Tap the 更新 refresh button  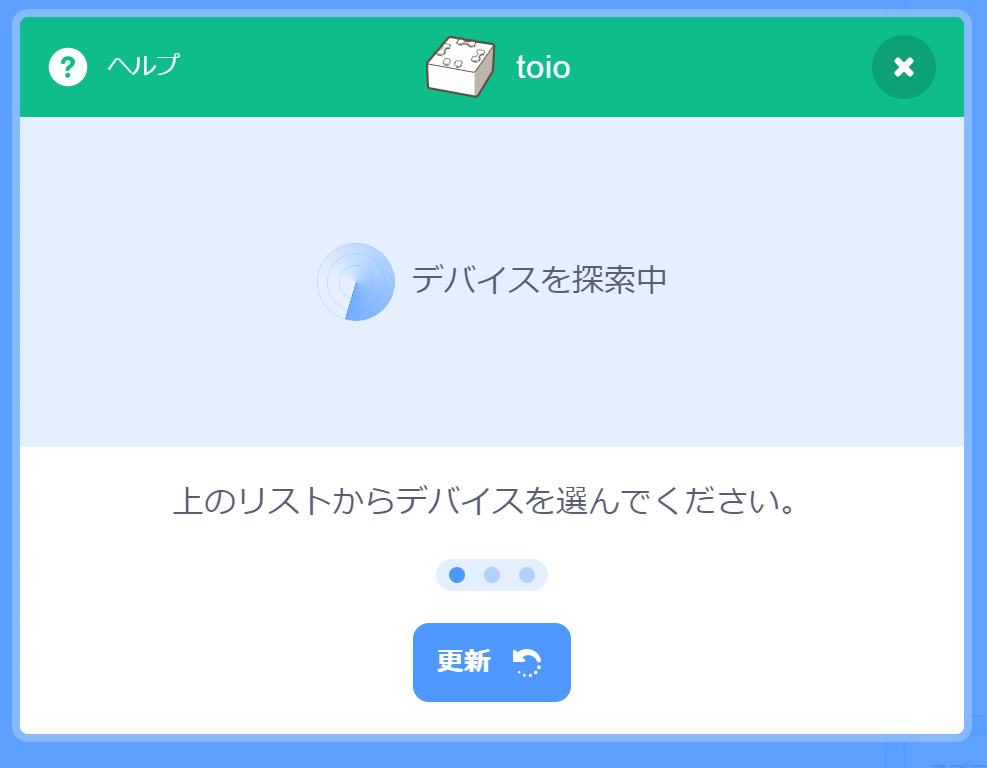pos(491,662)
